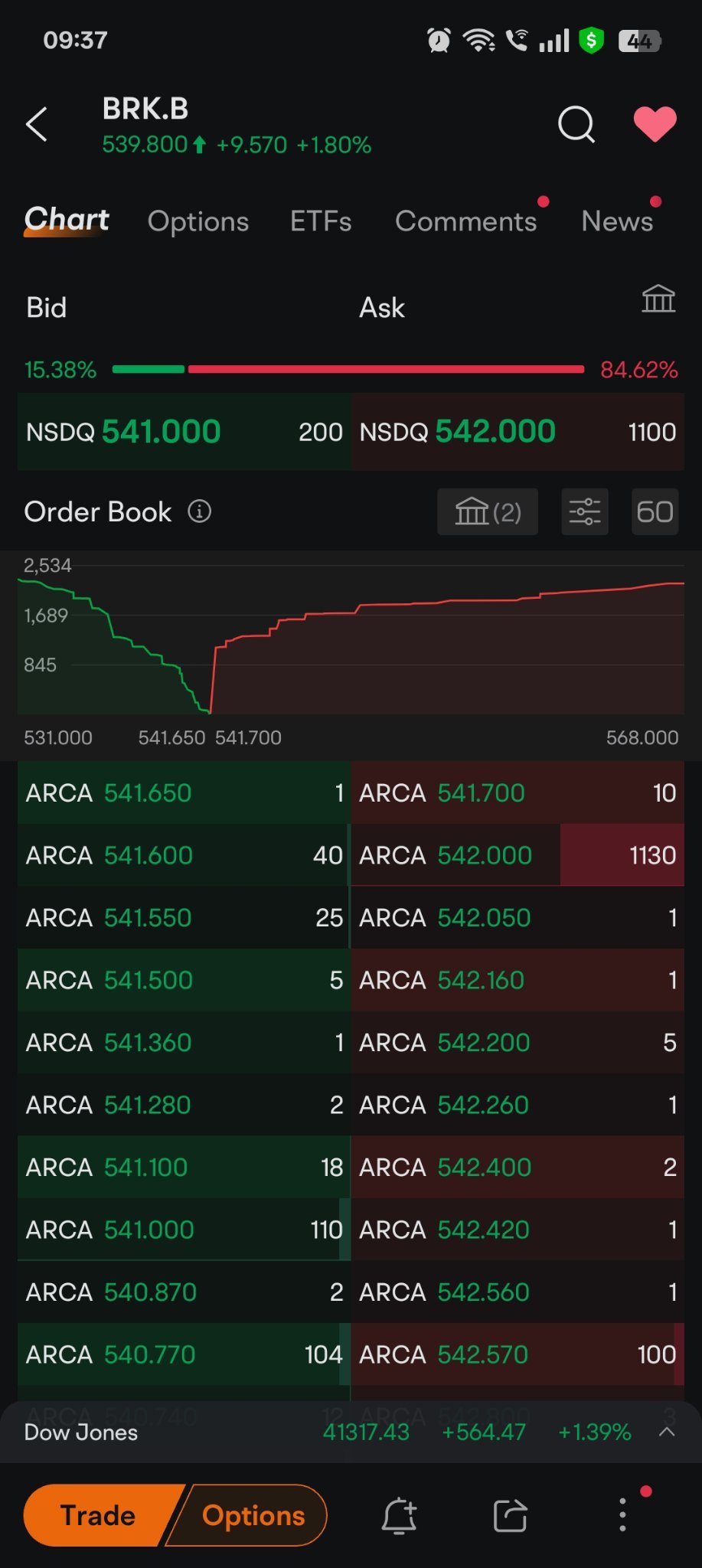Switch to the Options tab

pyautogui.click(x=198, y=221)
